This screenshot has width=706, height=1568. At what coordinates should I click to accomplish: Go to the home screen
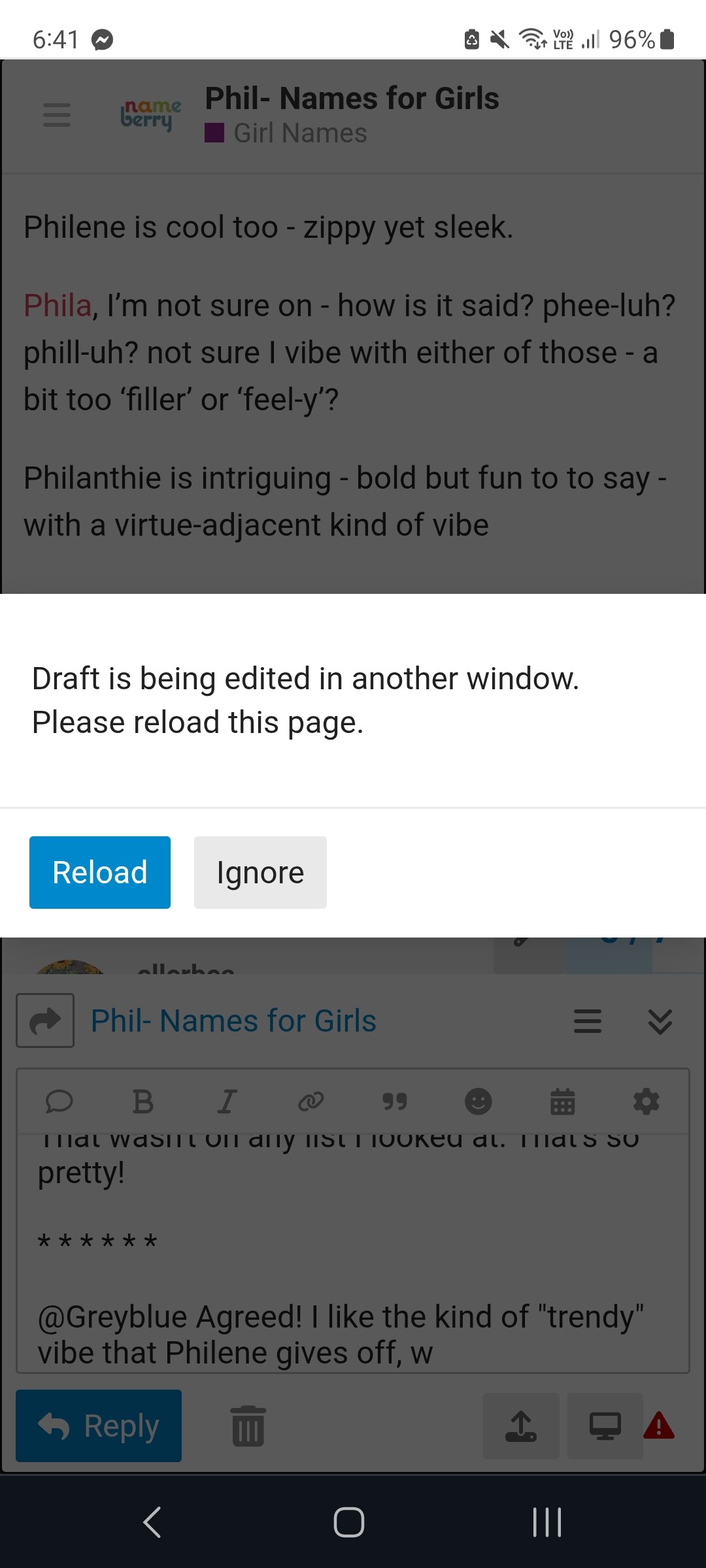click(x=349, y=1522)
